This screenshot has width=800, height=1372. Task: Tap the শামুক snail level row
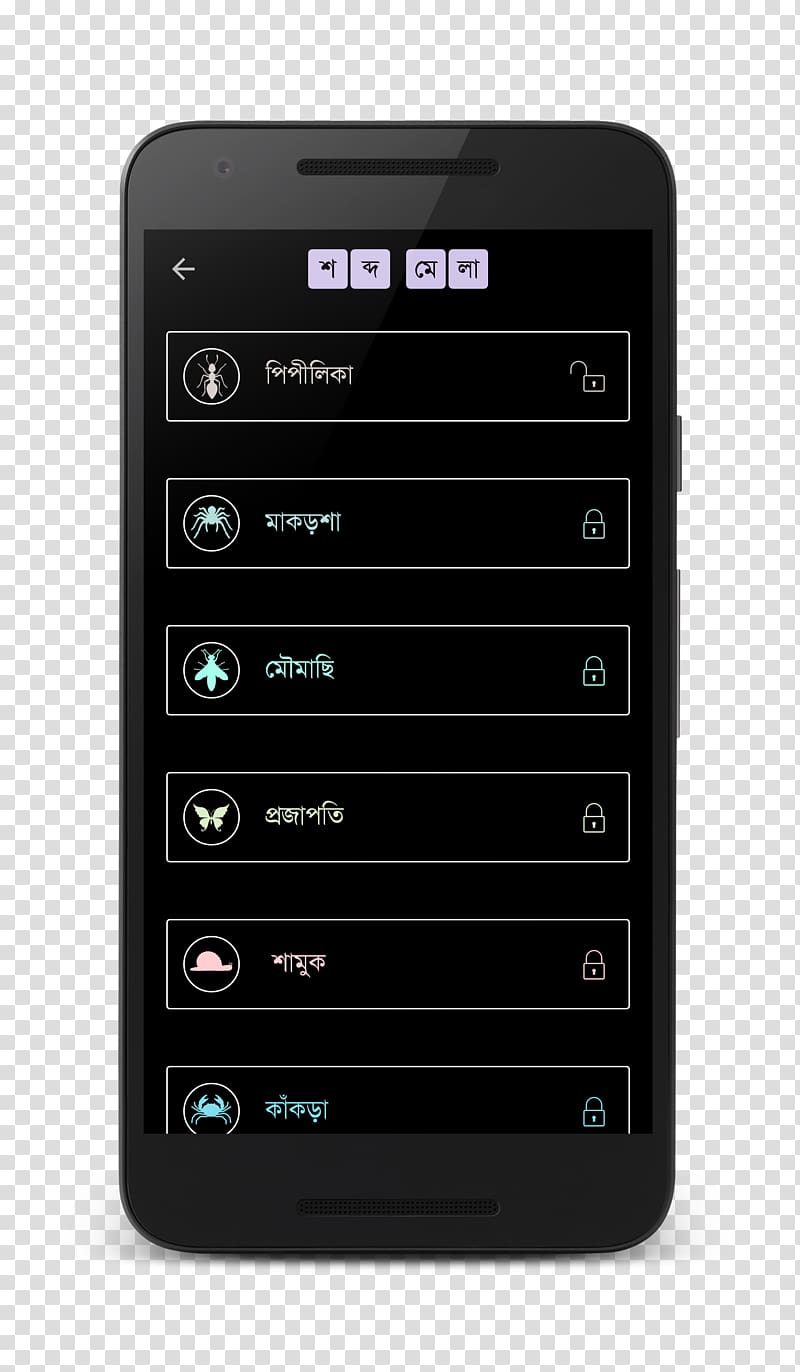point(398,964)
